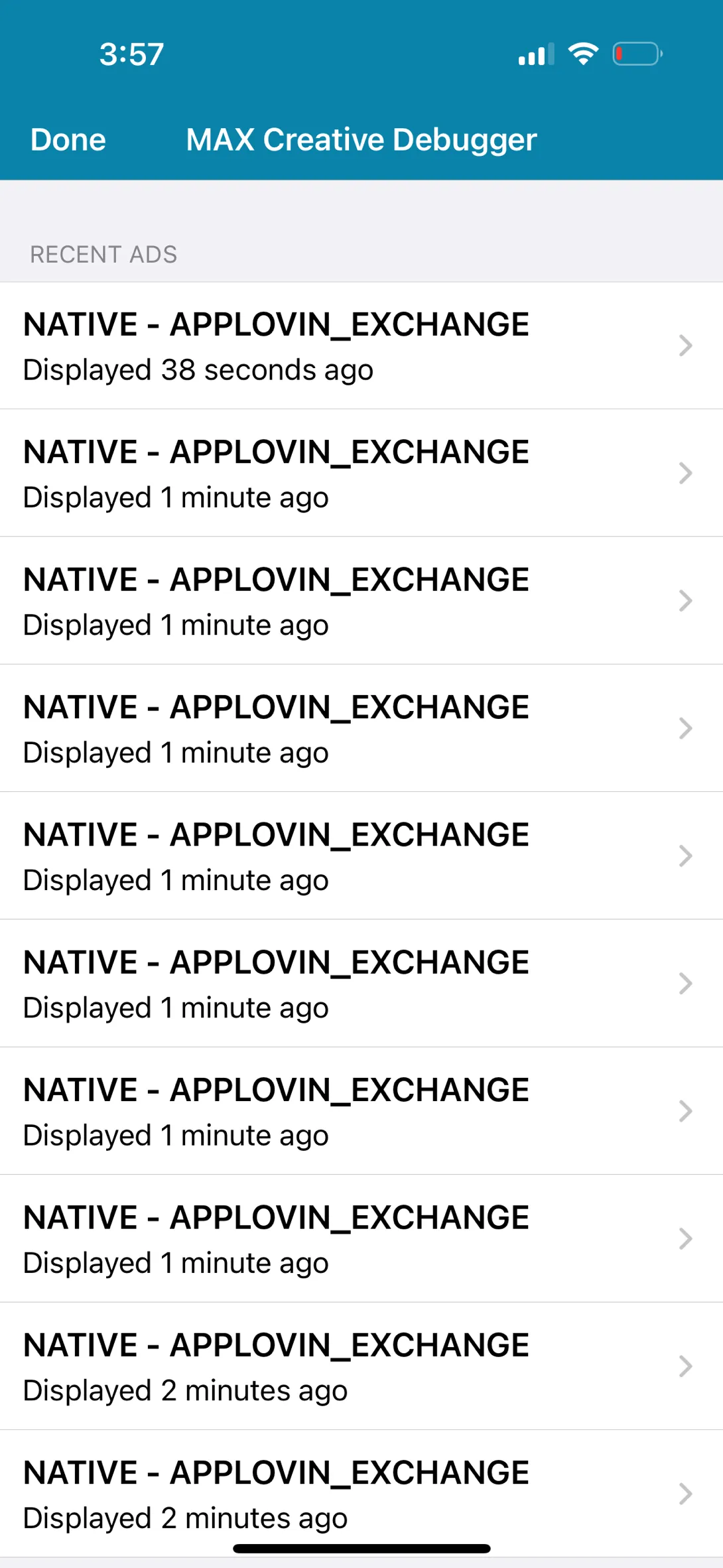Open the ad displayed 38 seconds ago
The height and width of the screenshot is (1568, 723).
click(x=361, y=346)
